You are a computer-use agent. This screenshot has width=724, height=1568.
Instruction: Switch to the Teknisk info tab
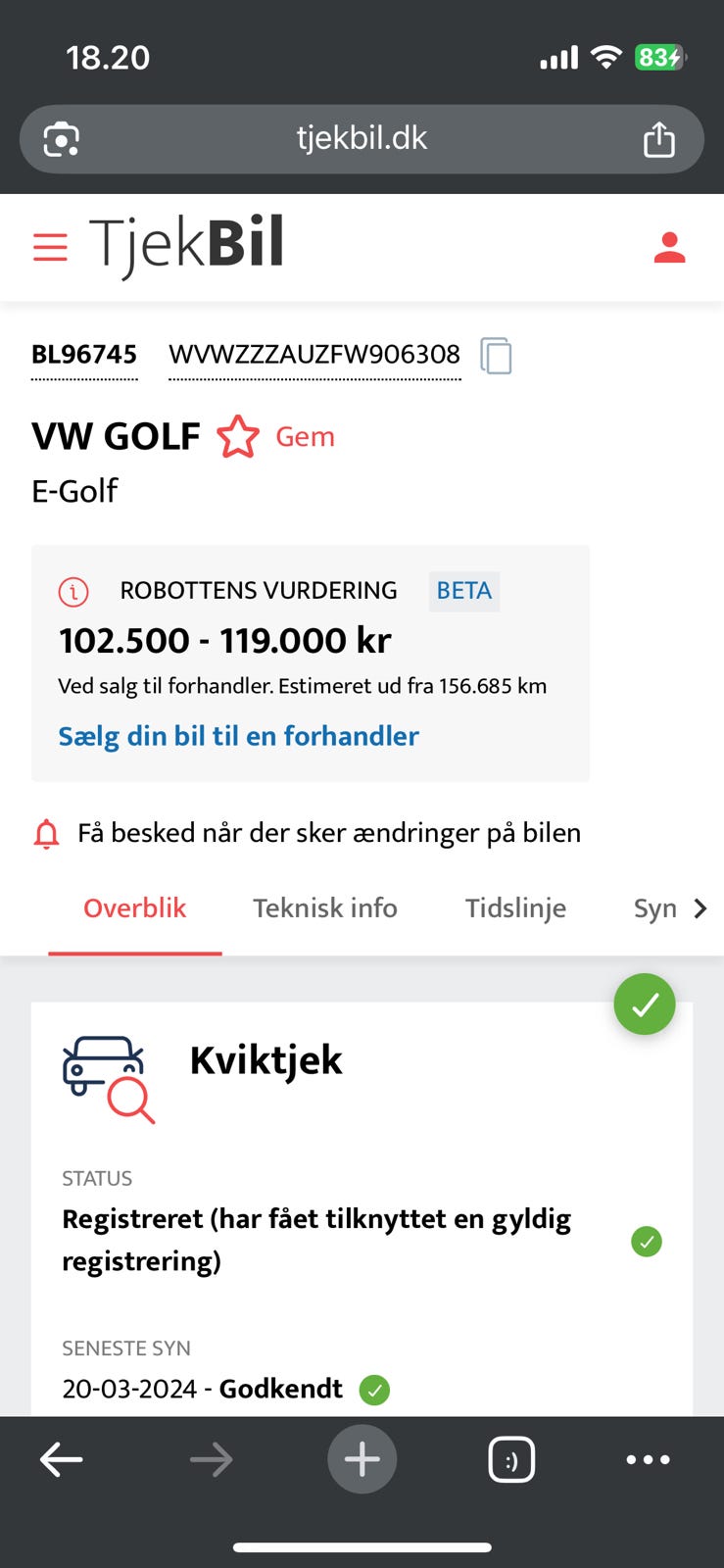(x=324, y=908)
